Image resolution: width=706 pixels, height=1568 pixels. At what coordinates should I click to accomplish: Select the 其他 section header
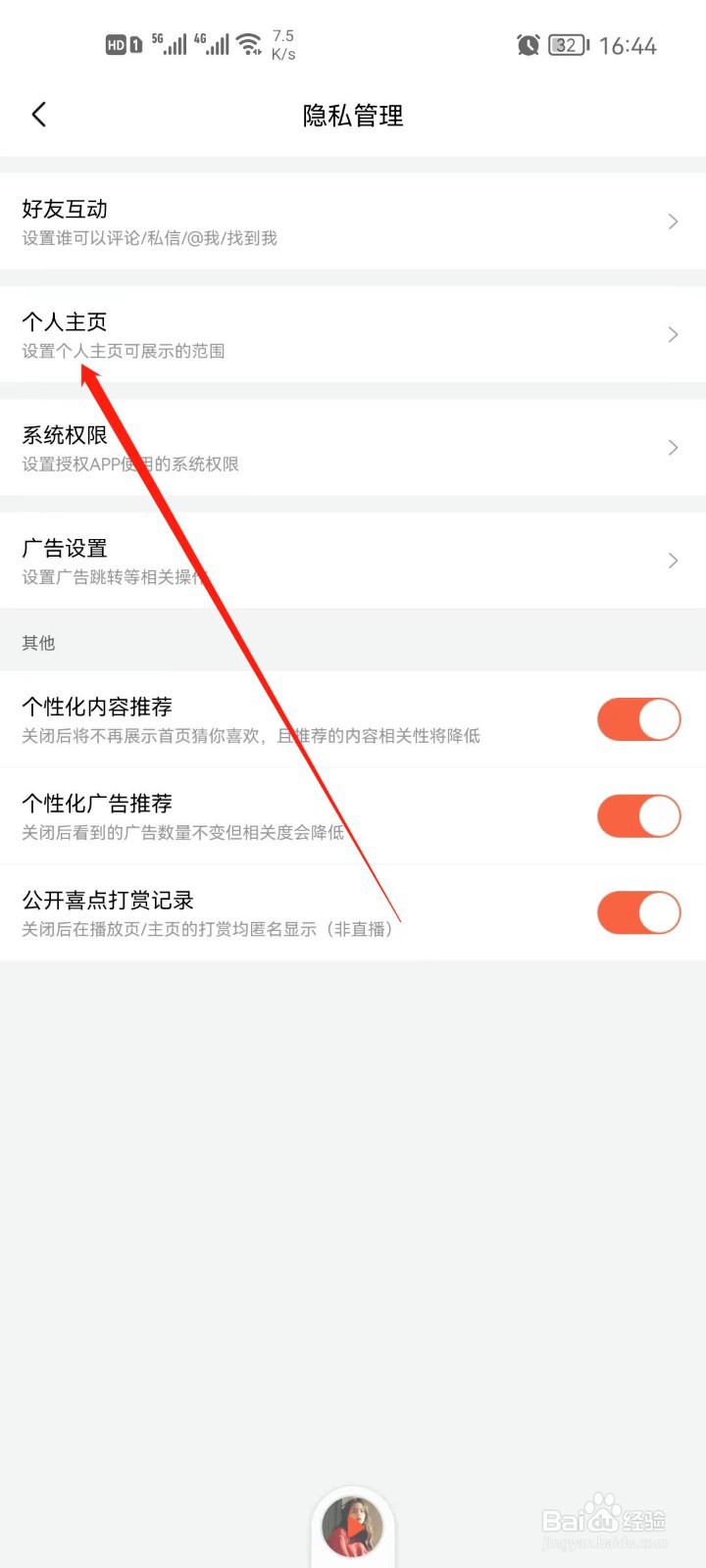click(37, 643)
